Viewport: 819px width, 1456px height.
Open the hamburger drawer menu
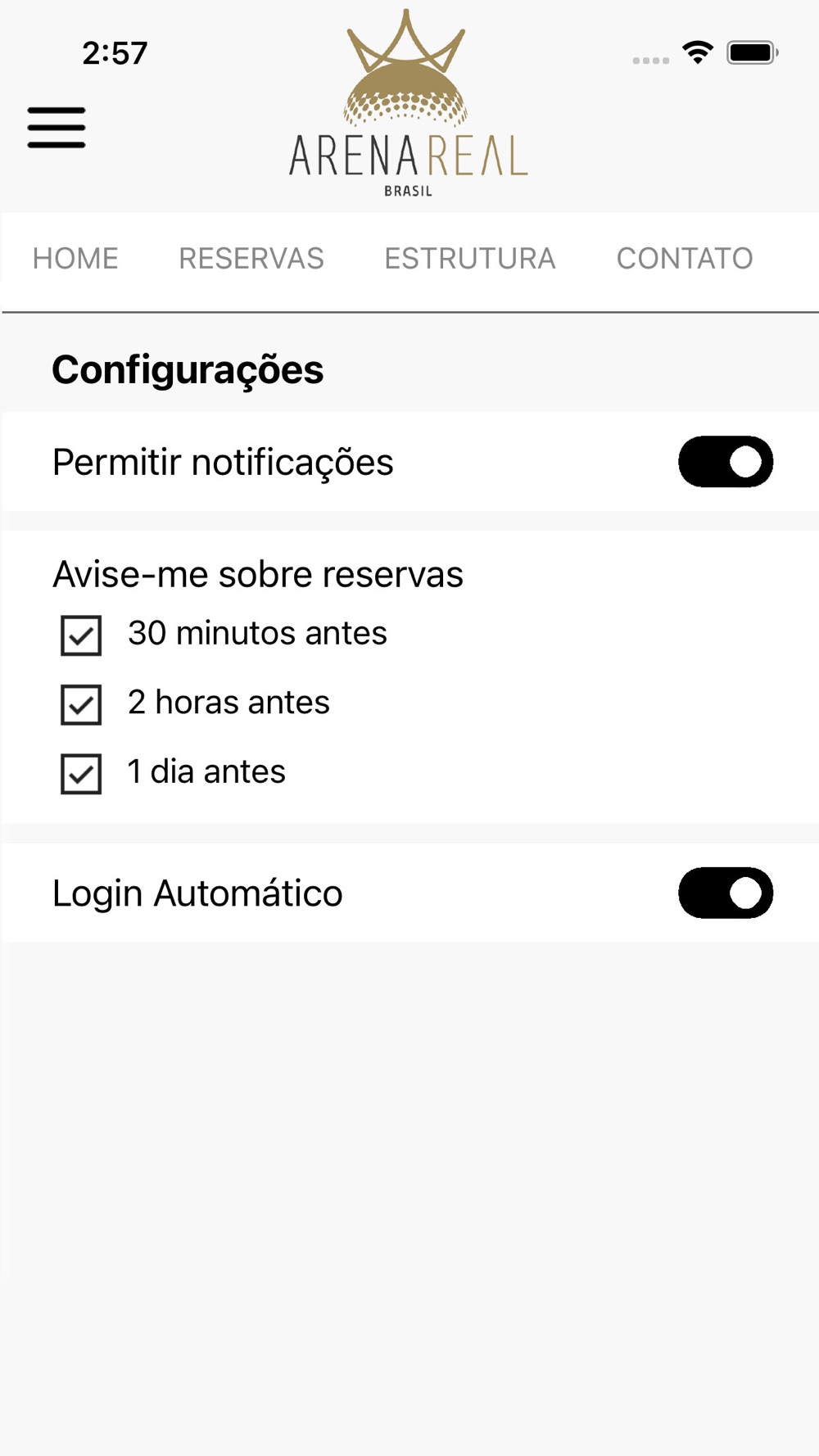57,128
